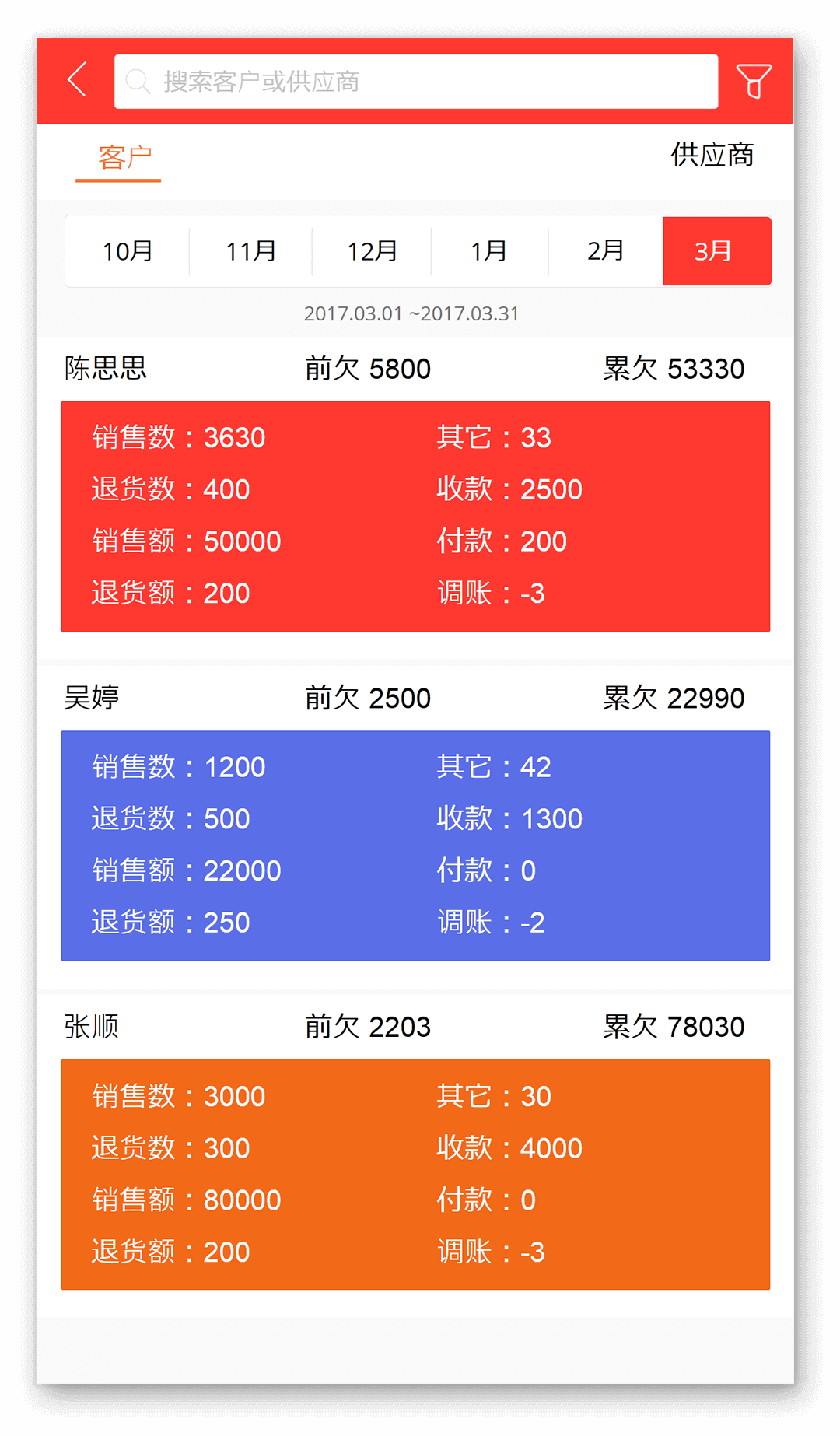The height and width of the screenshot is (1436, 840).
Task: Tap the highlighted 3月 month
Action: click(x=716, y=251)
